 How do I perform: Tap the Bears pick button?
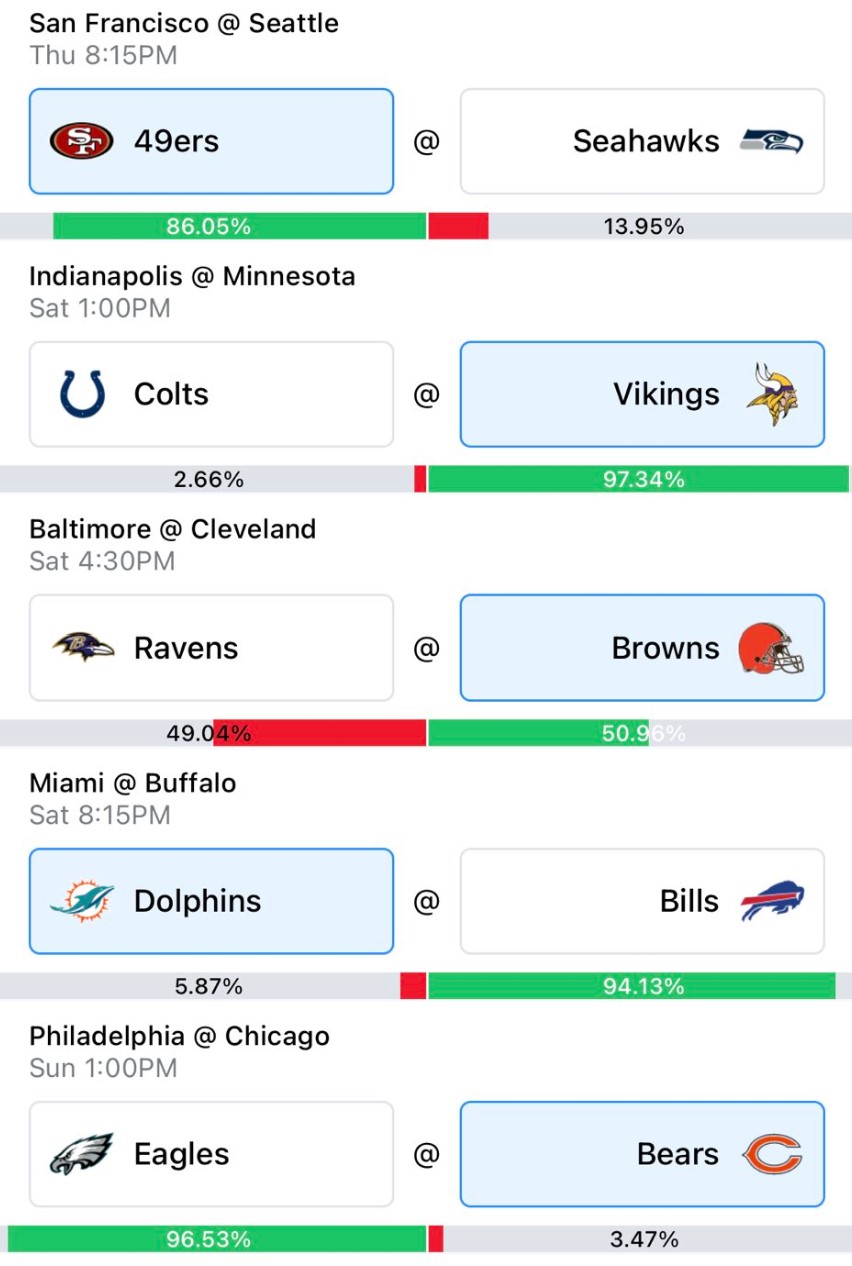point(642,1154)
